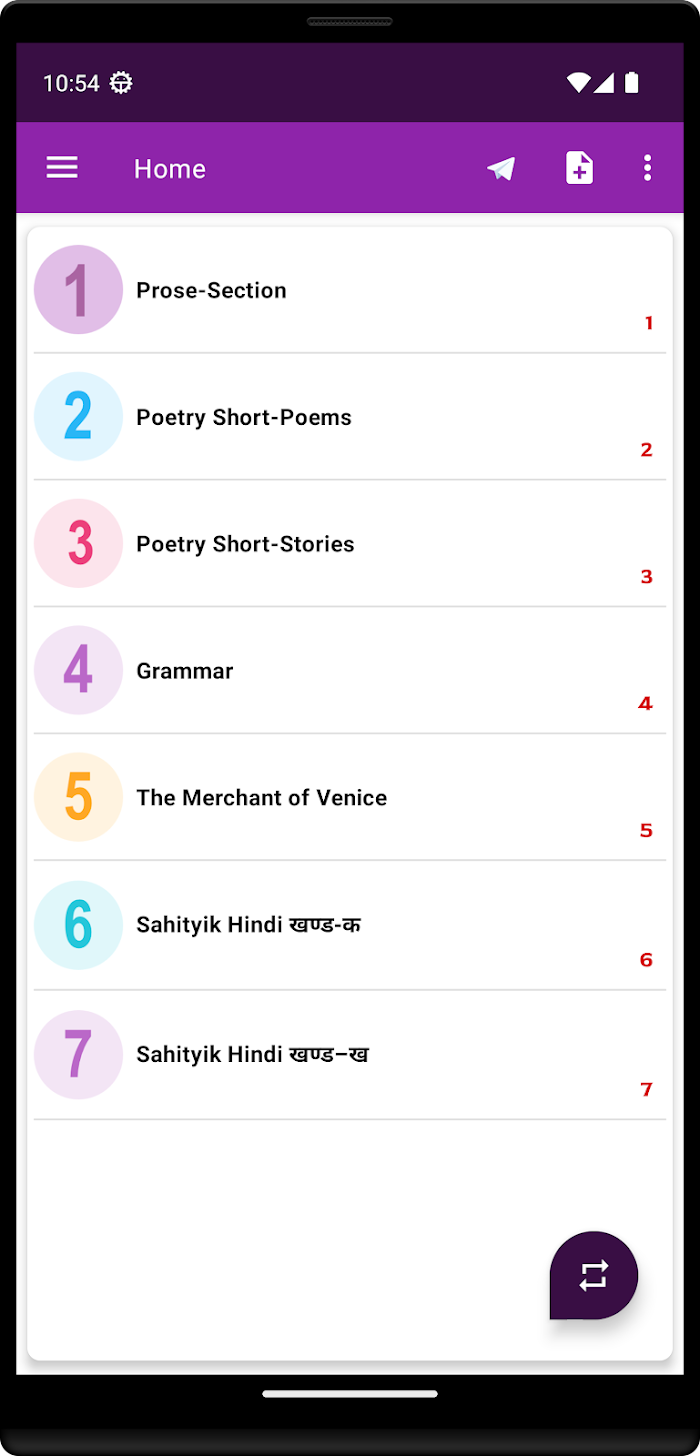The height and width of the screenshot is (1456, 700).
Task: Open Sahityik Hindi खण्ड–ख
Action: pos(350,1055)
